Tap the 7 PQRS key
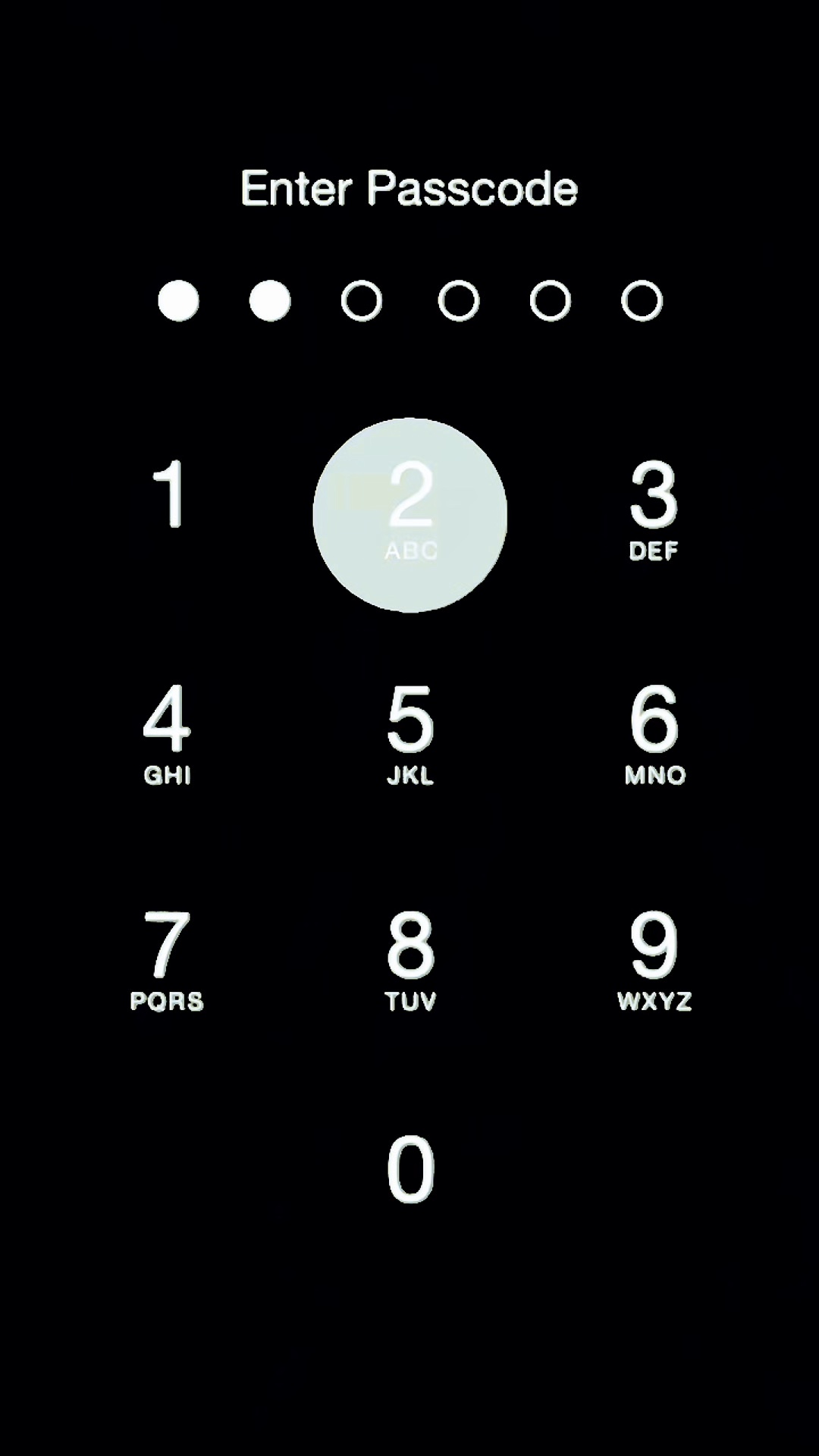 click(x=167, y=965)
